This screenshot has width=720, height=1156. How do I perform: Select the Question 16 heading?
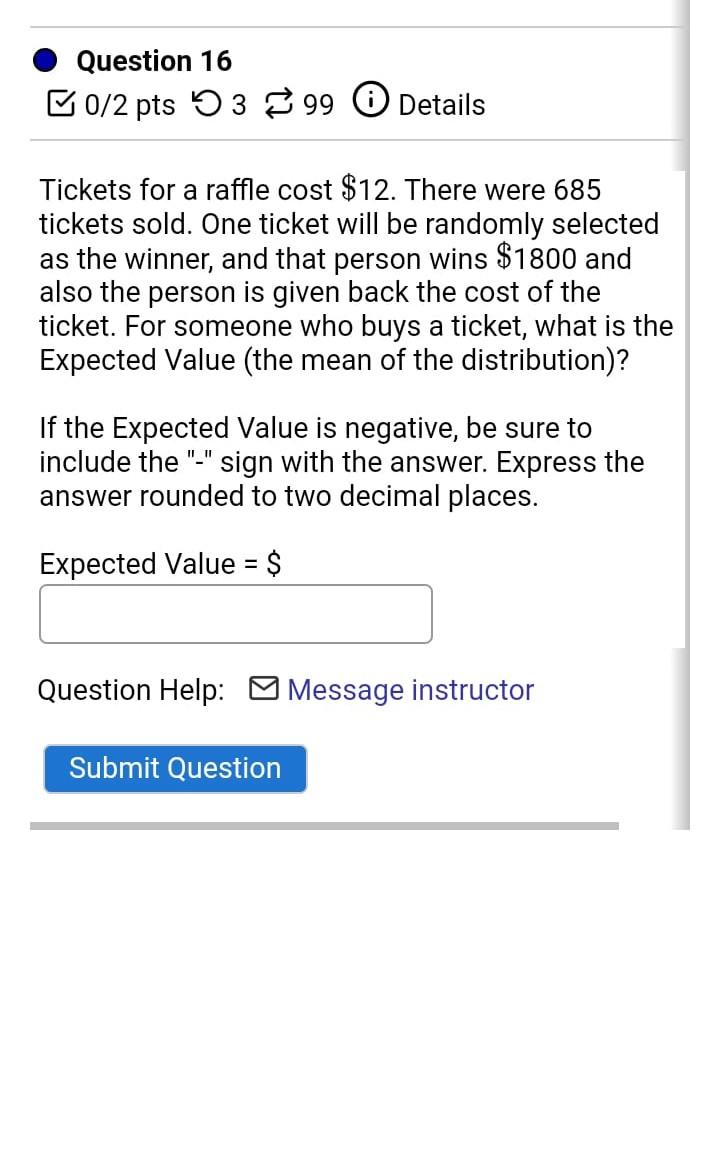(154, 61)
